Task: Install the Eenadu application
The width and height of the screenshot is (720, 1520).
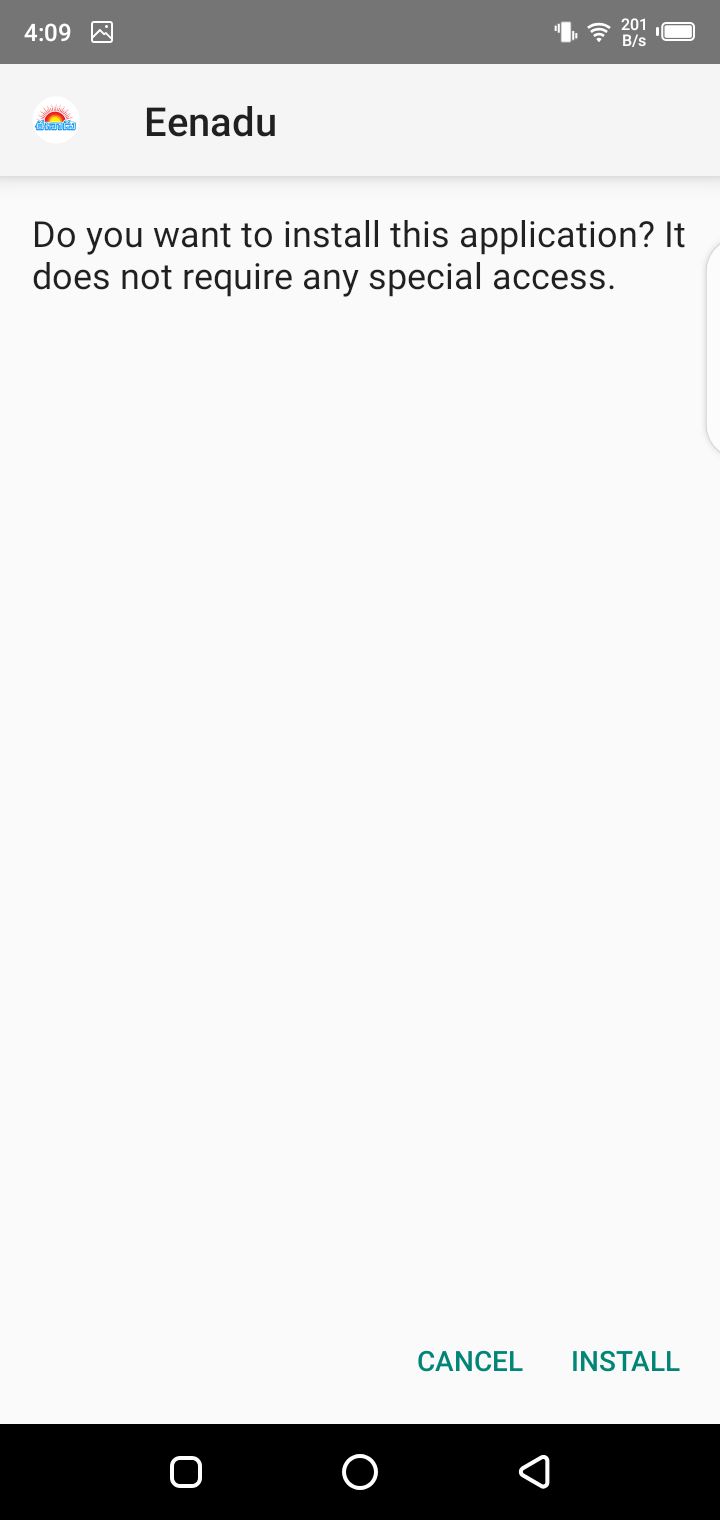Action: 625,1361
